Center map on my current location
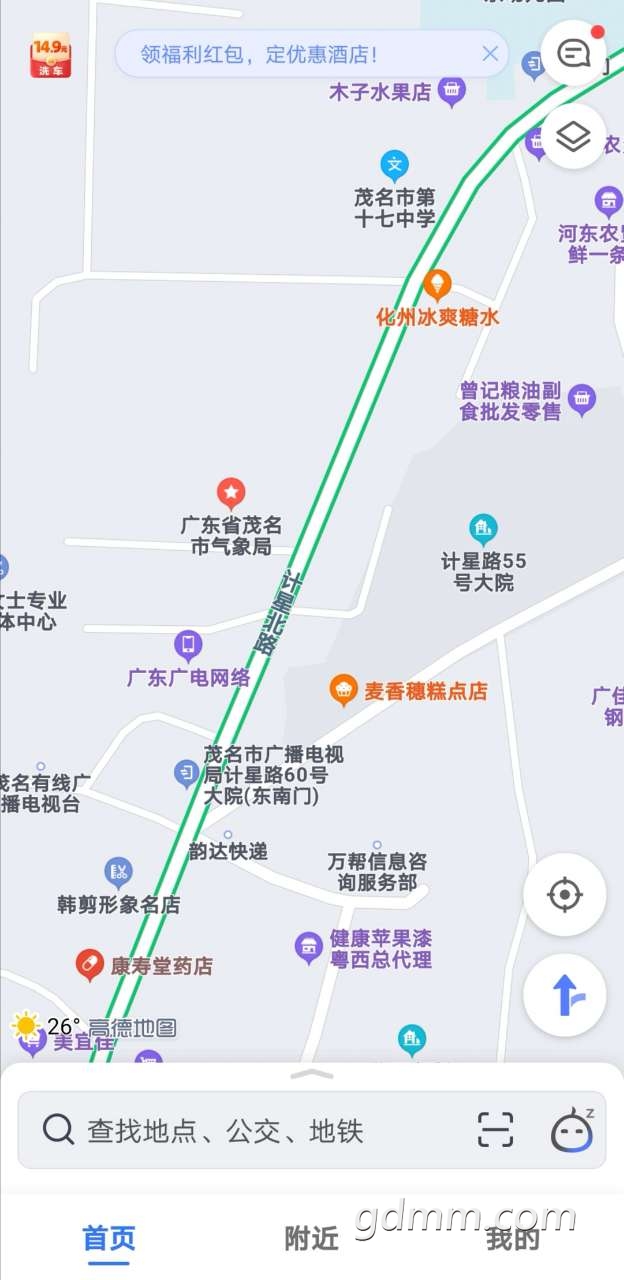 click(564, 894)
